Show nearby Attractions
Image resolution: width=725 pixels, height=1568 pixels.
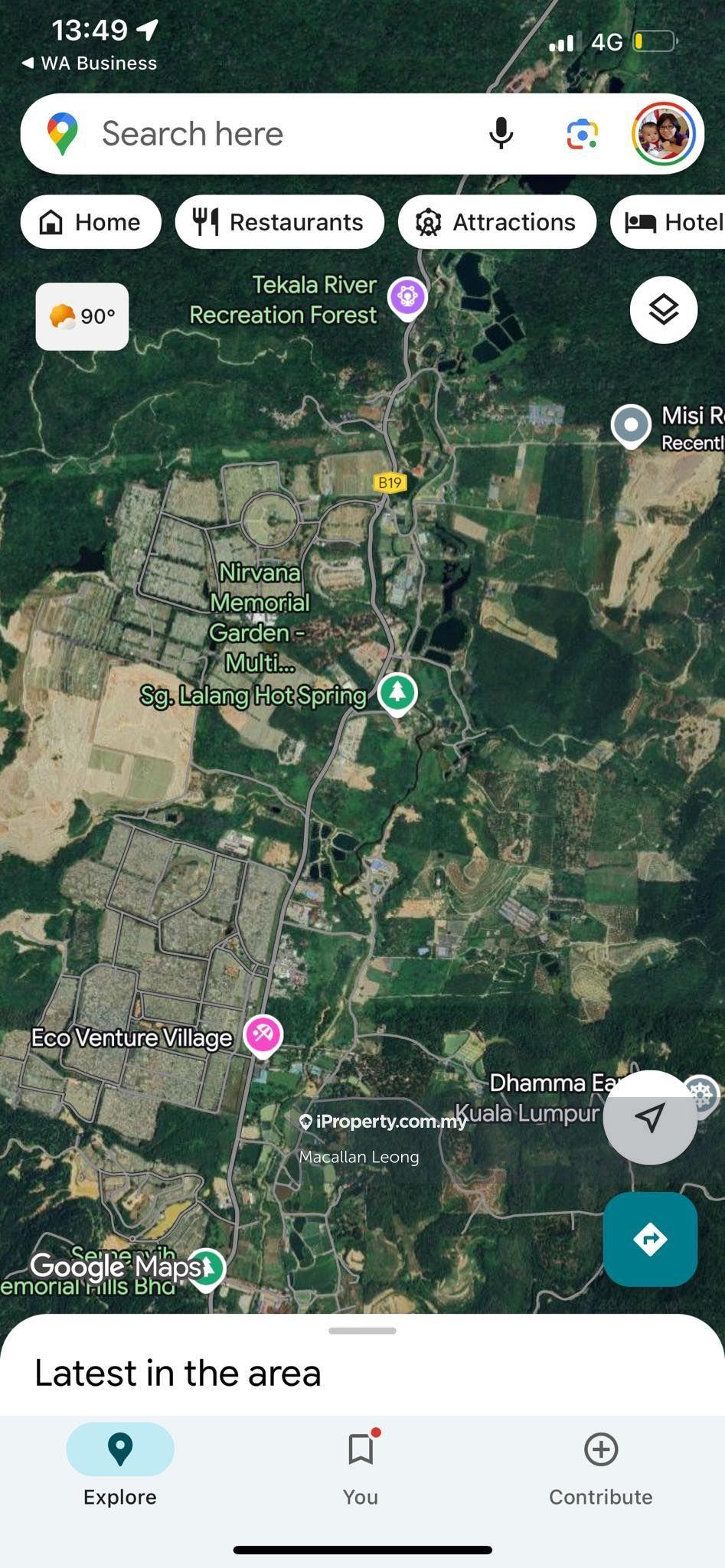tap(497, 222)
